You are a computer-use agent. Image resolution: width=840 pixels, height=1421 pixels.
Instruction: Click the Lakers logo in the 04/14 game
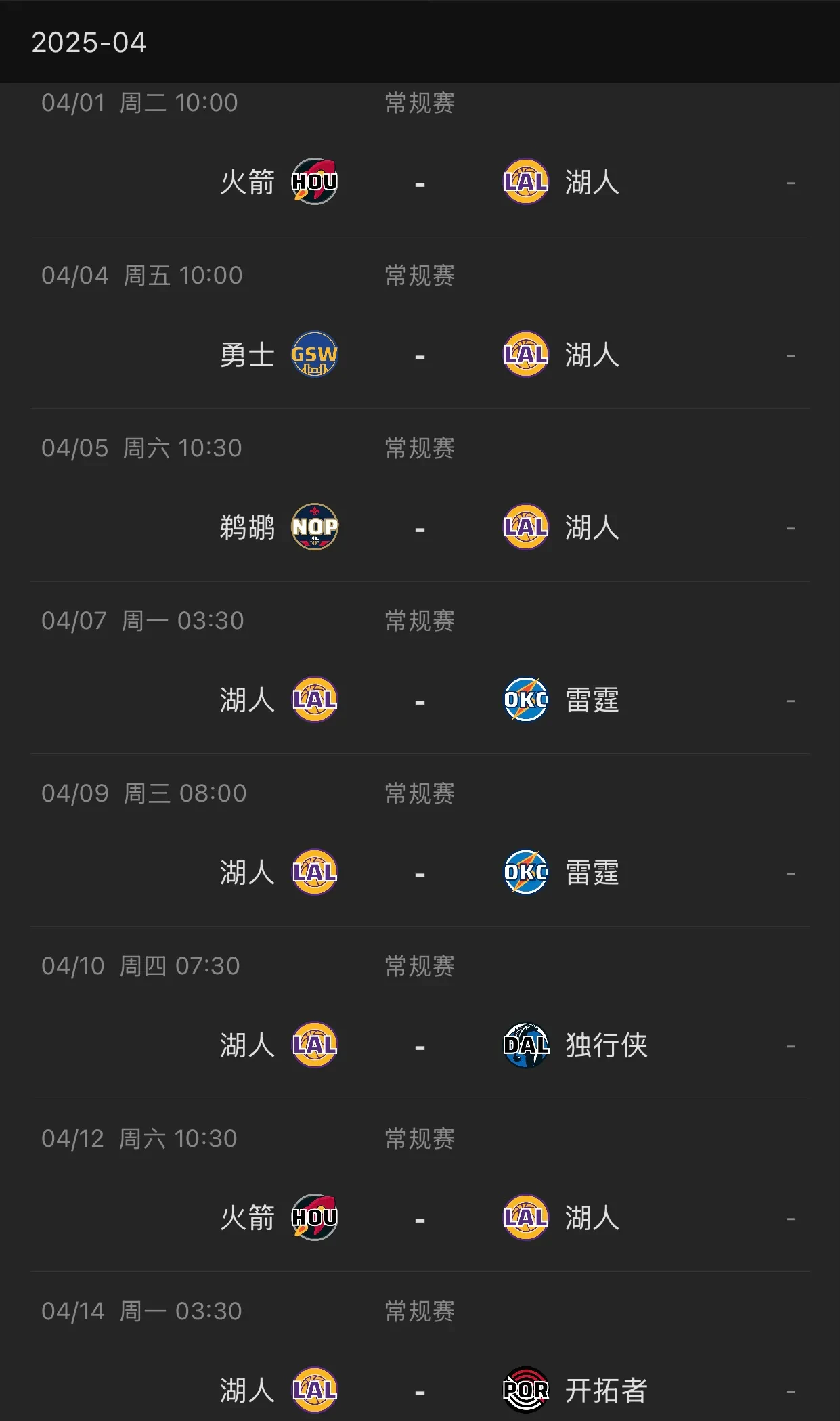point(315,1391)
